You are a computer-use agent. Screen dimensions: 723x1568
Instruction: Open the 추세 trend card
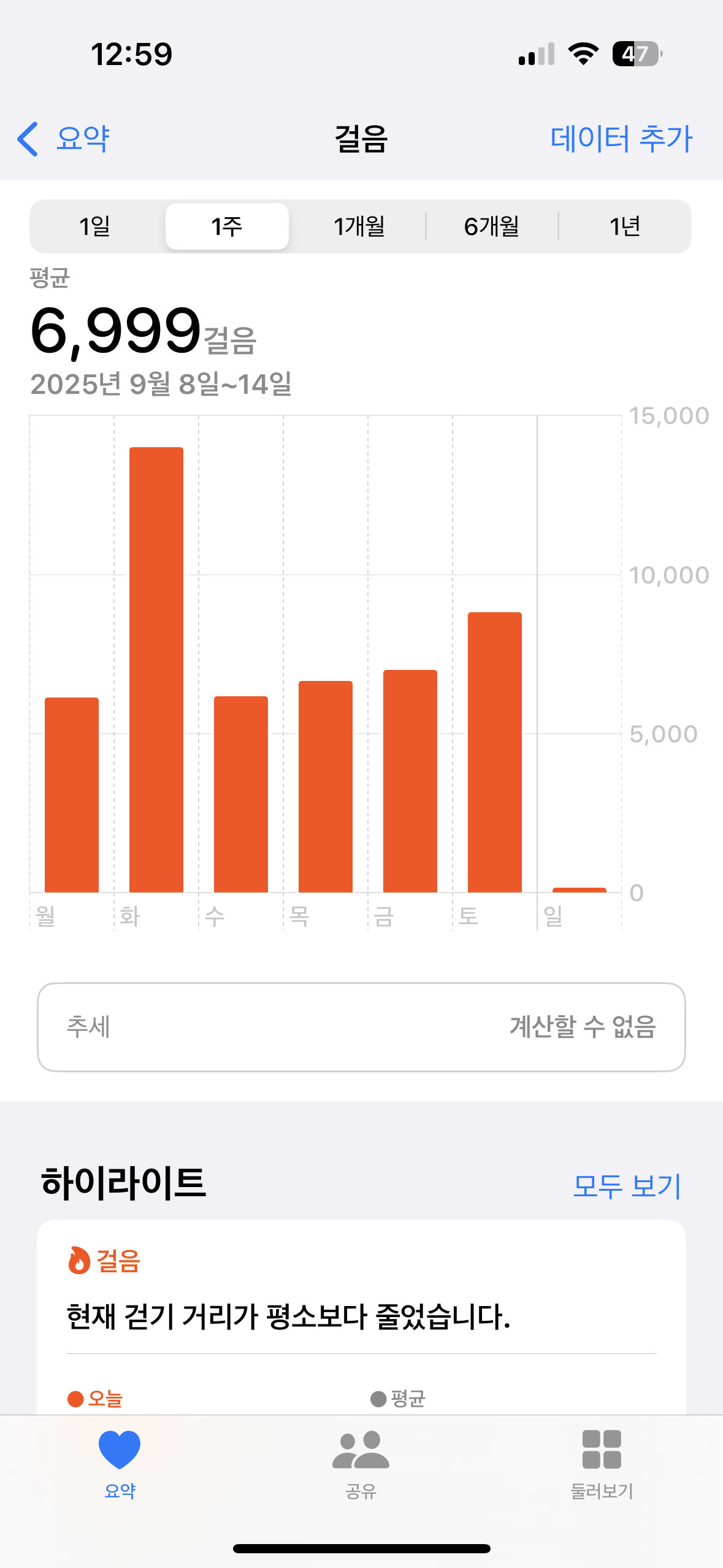click(x=361, y=1027)
